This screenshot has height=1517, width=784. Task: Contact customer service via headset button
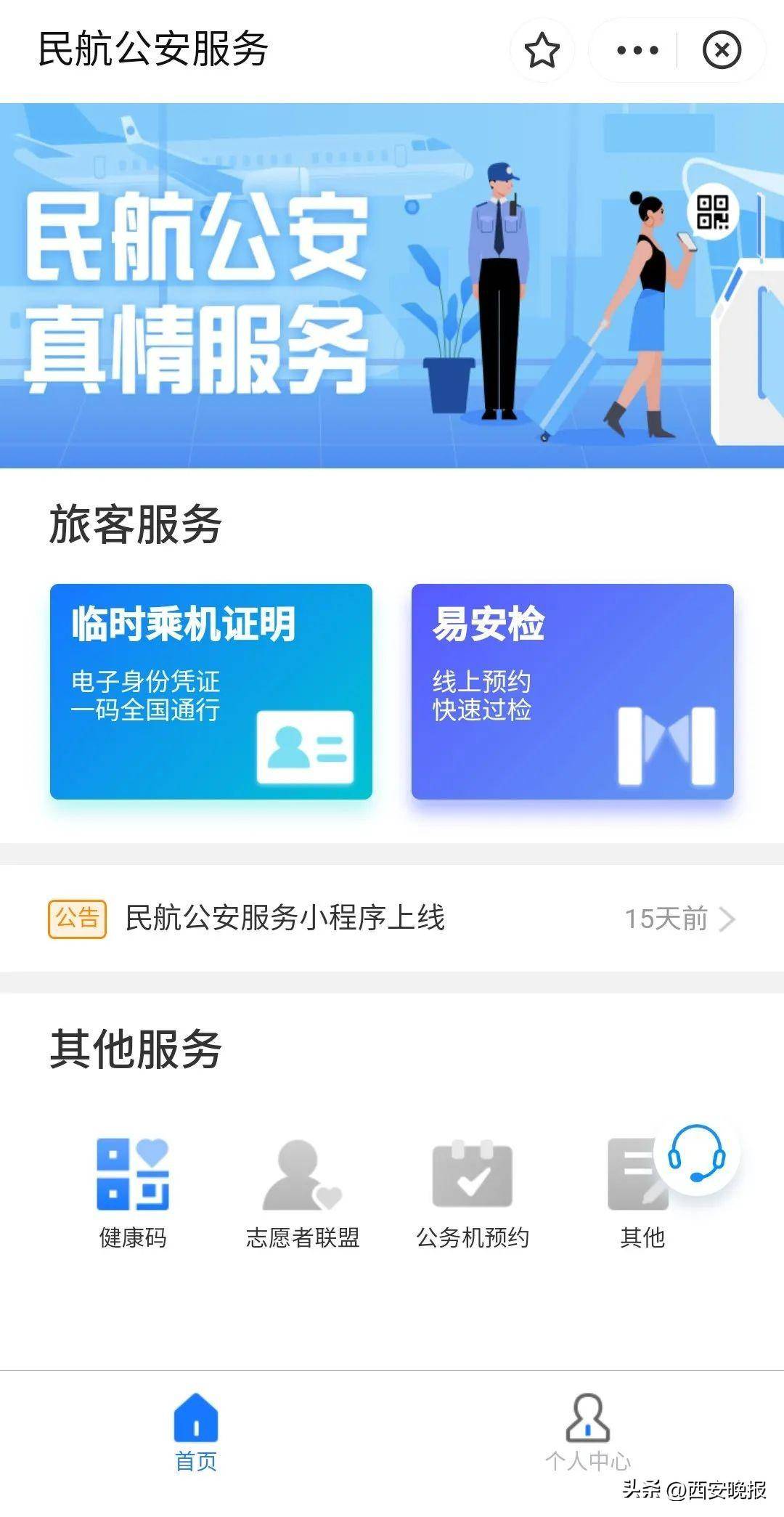[696, 1152]
